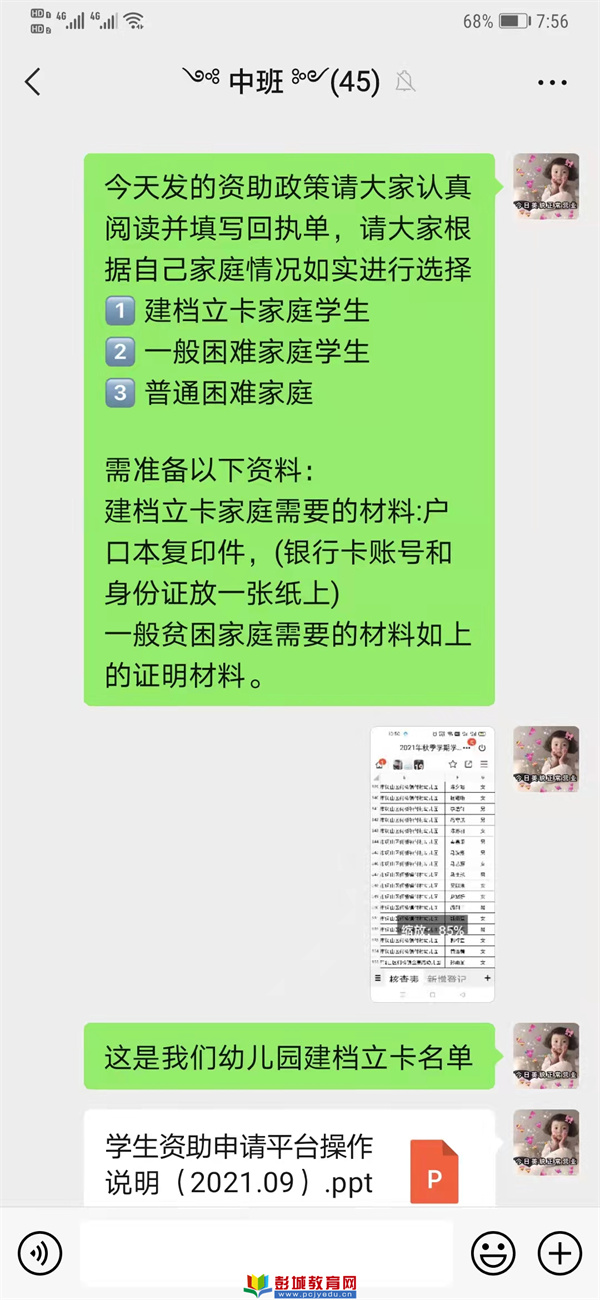Go back to the chat list
Viewport: 600px width, 1300px height.
33,82
